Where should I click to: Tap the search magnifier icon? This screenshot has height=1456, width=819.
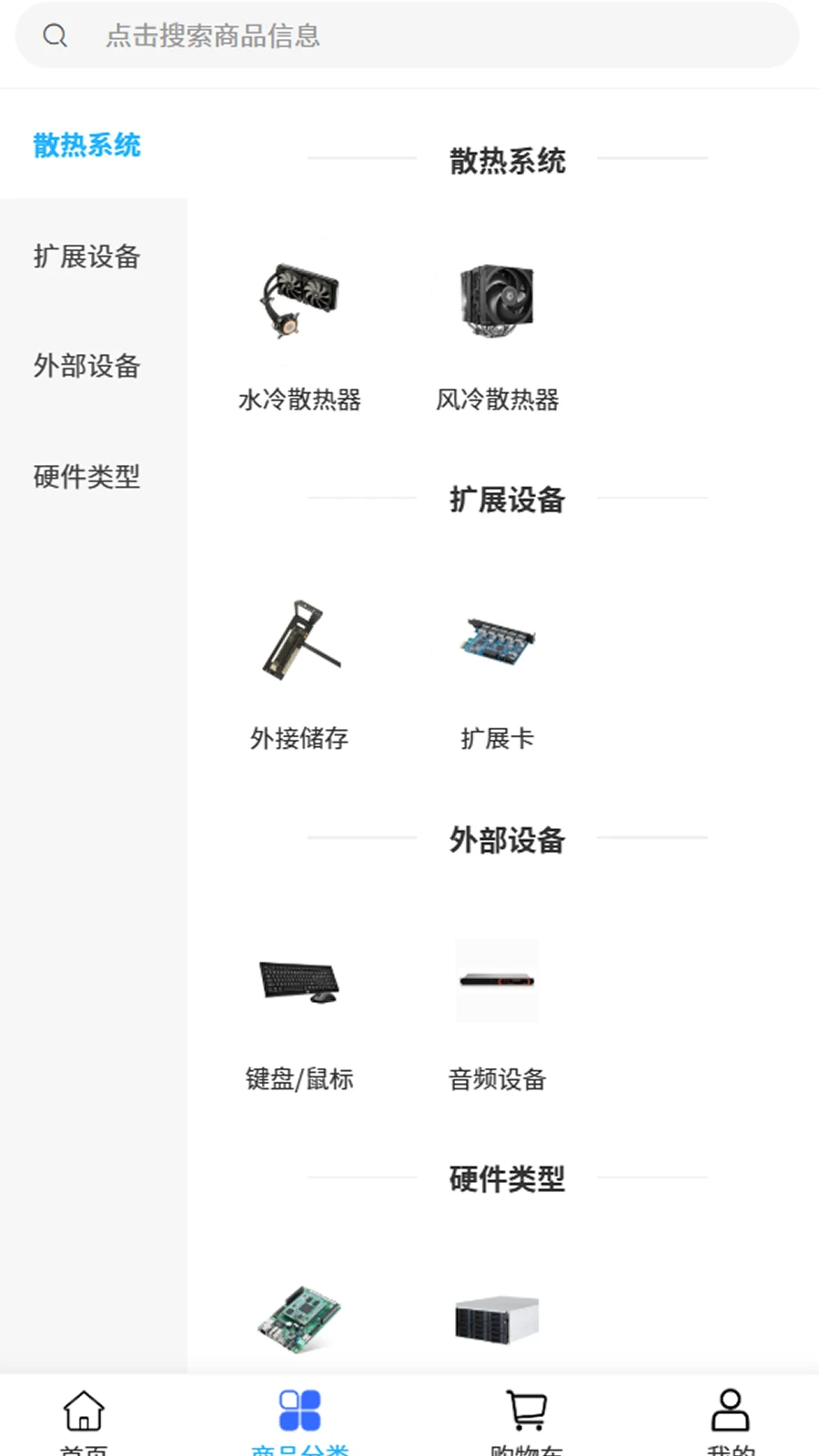55,35
